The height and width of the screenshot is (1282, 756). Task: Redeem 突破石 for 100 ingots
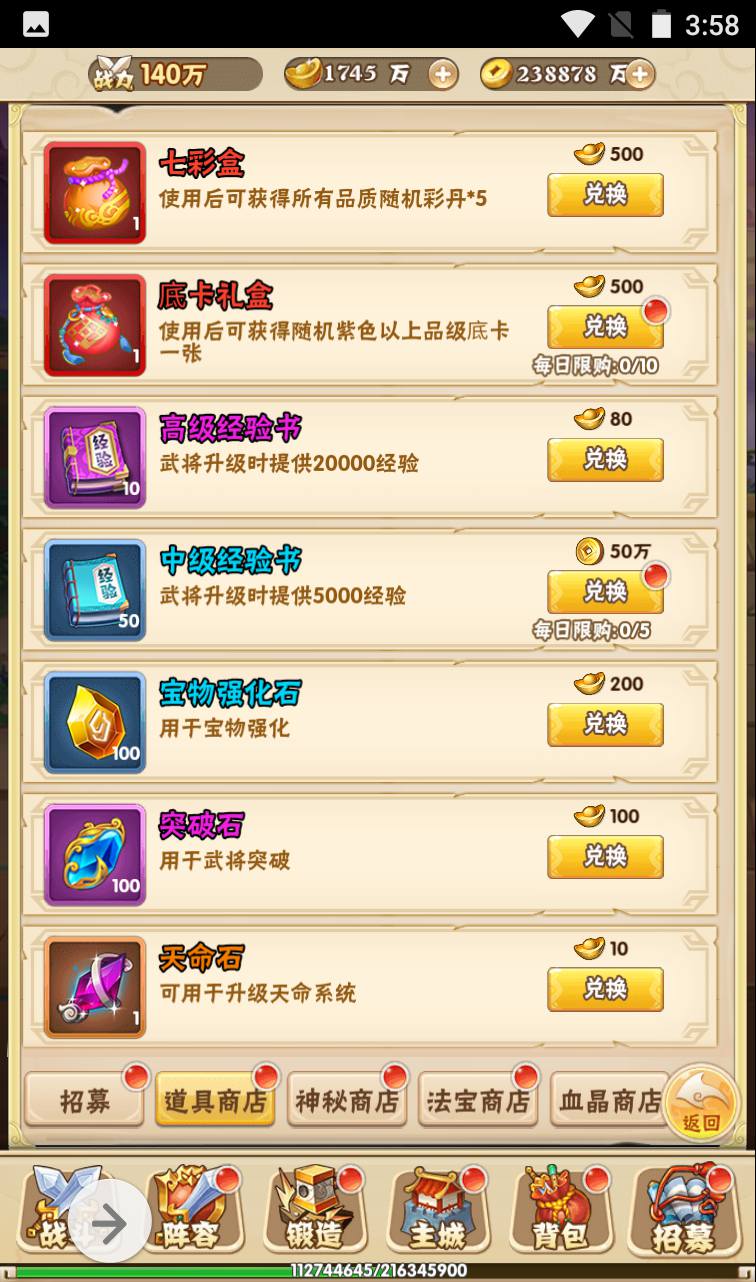pos(605,857)
